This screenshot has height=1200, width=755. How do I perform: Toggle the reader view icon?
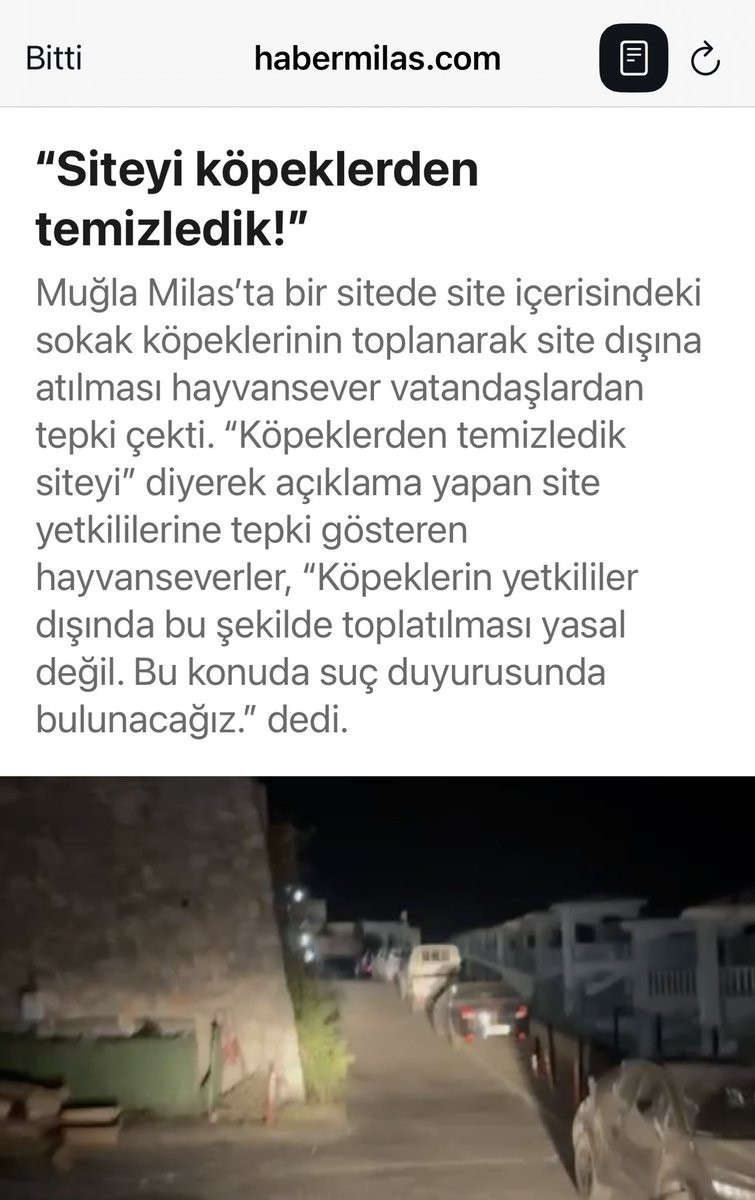click(x=633, y=58)
